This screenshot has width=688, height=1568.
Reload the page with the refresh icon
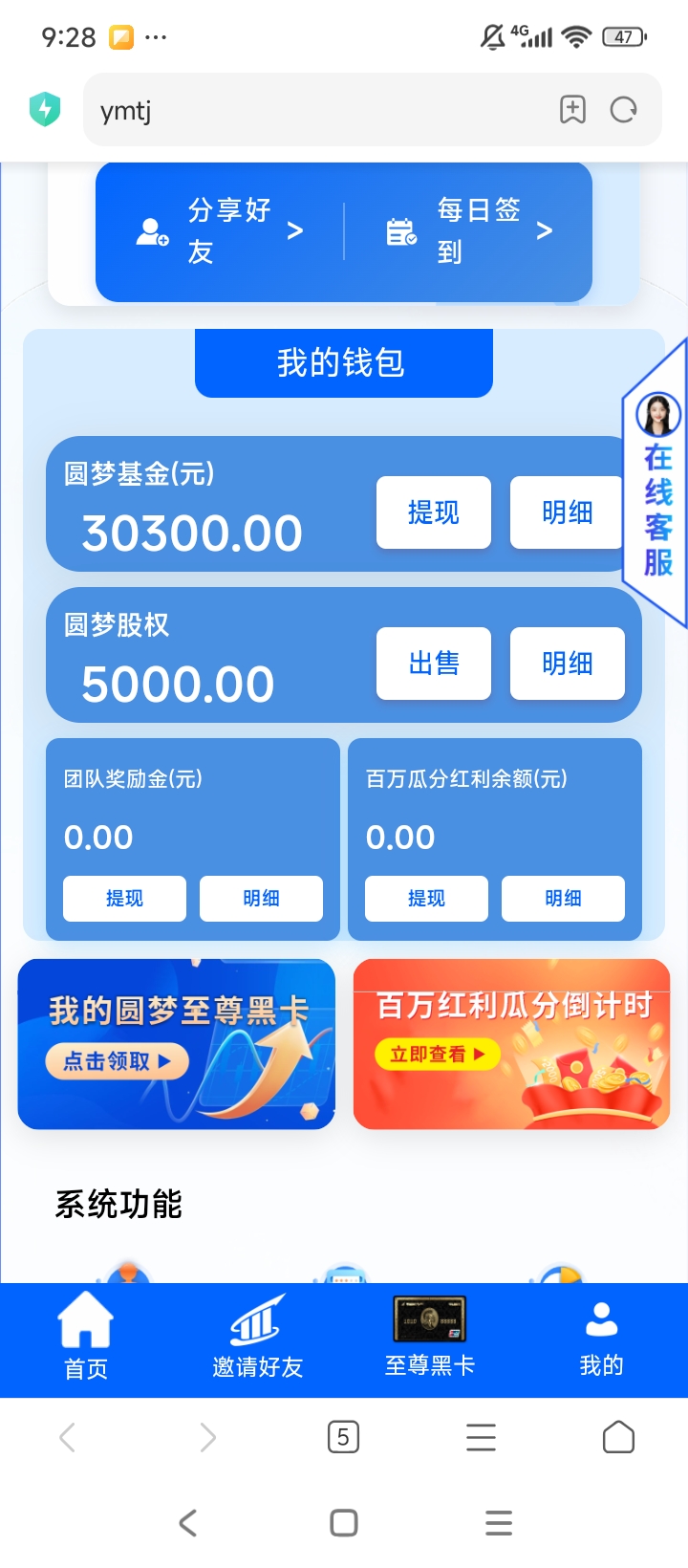(x=623, y=109)
